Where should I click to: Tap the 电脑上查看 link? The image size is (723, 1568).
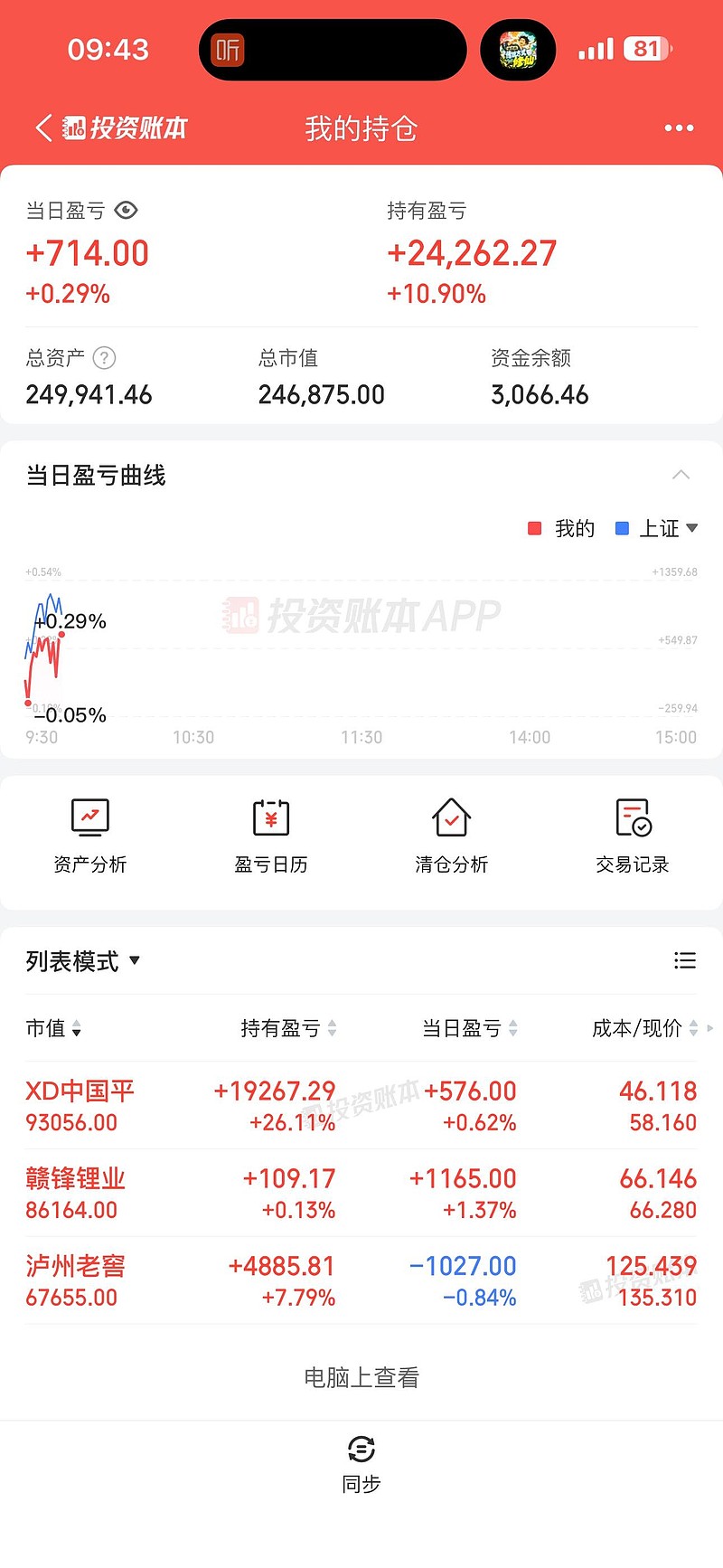pyautogui.click(x=361, y=1376)
